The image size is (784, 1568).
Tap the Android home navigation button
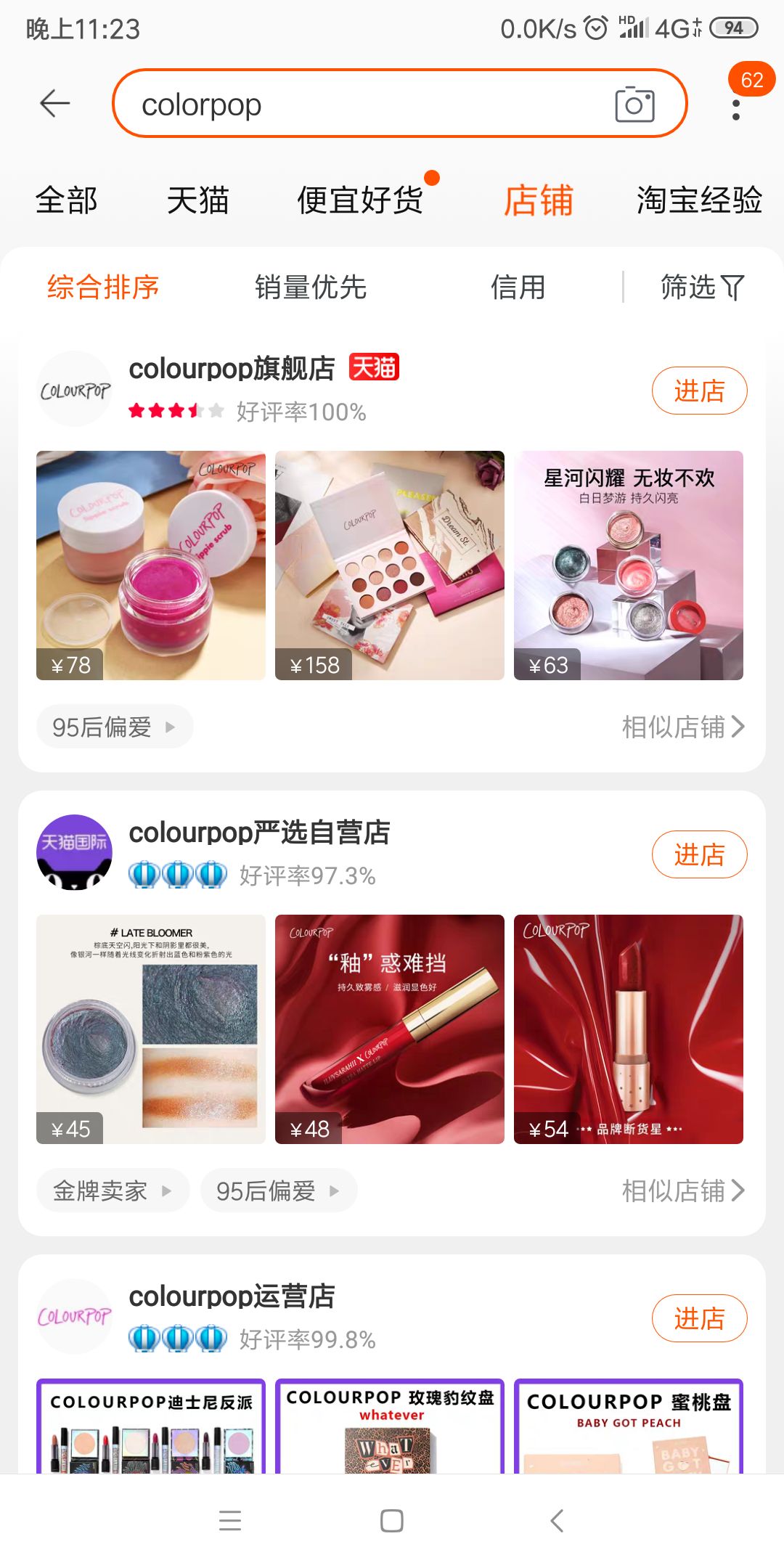pyautogui.click(x=392, y=1520)
